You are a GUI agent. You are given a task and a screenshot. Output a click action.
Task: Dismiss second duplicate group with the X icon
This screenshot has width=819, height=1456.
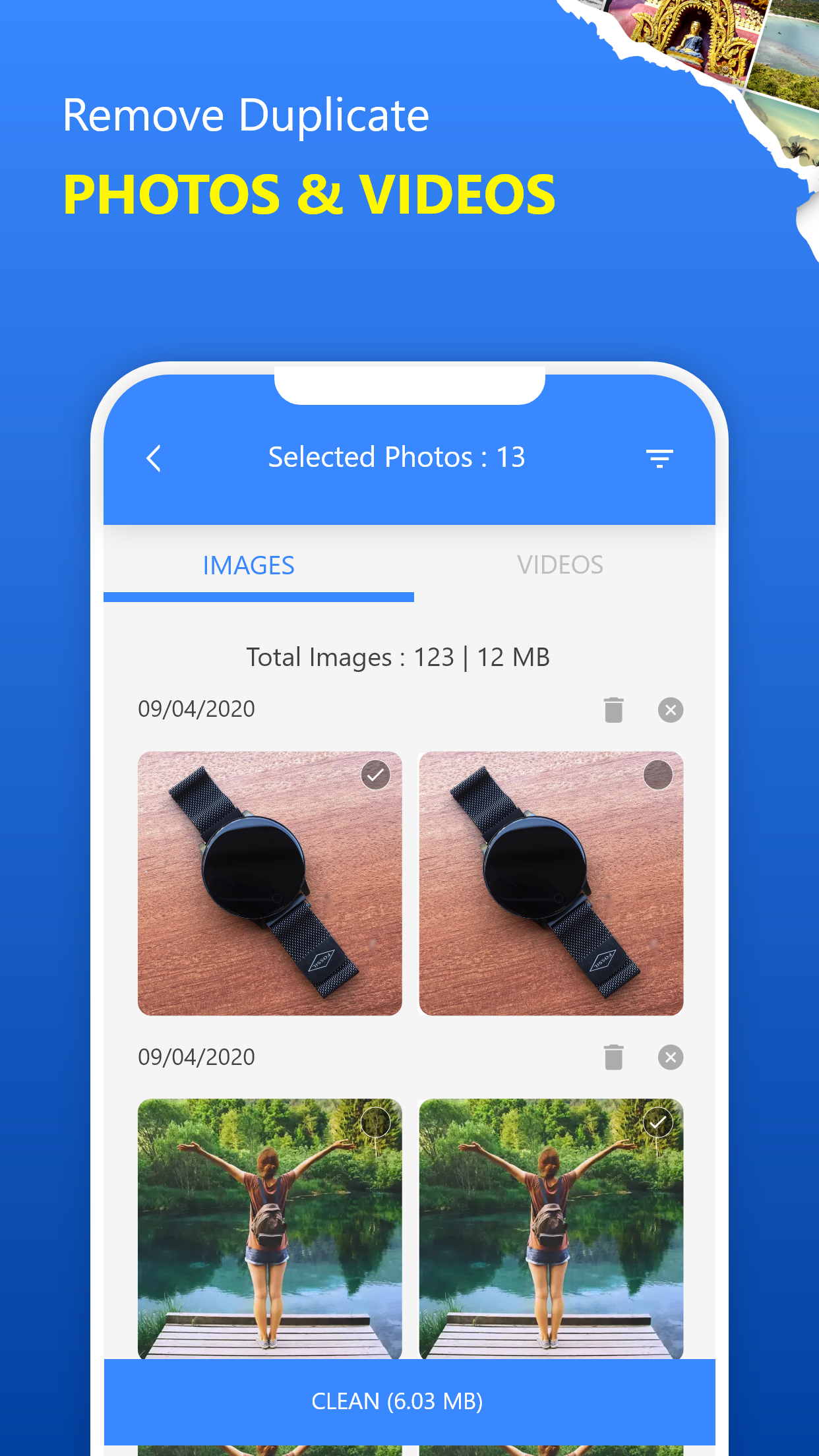[x=670, y=1058]
